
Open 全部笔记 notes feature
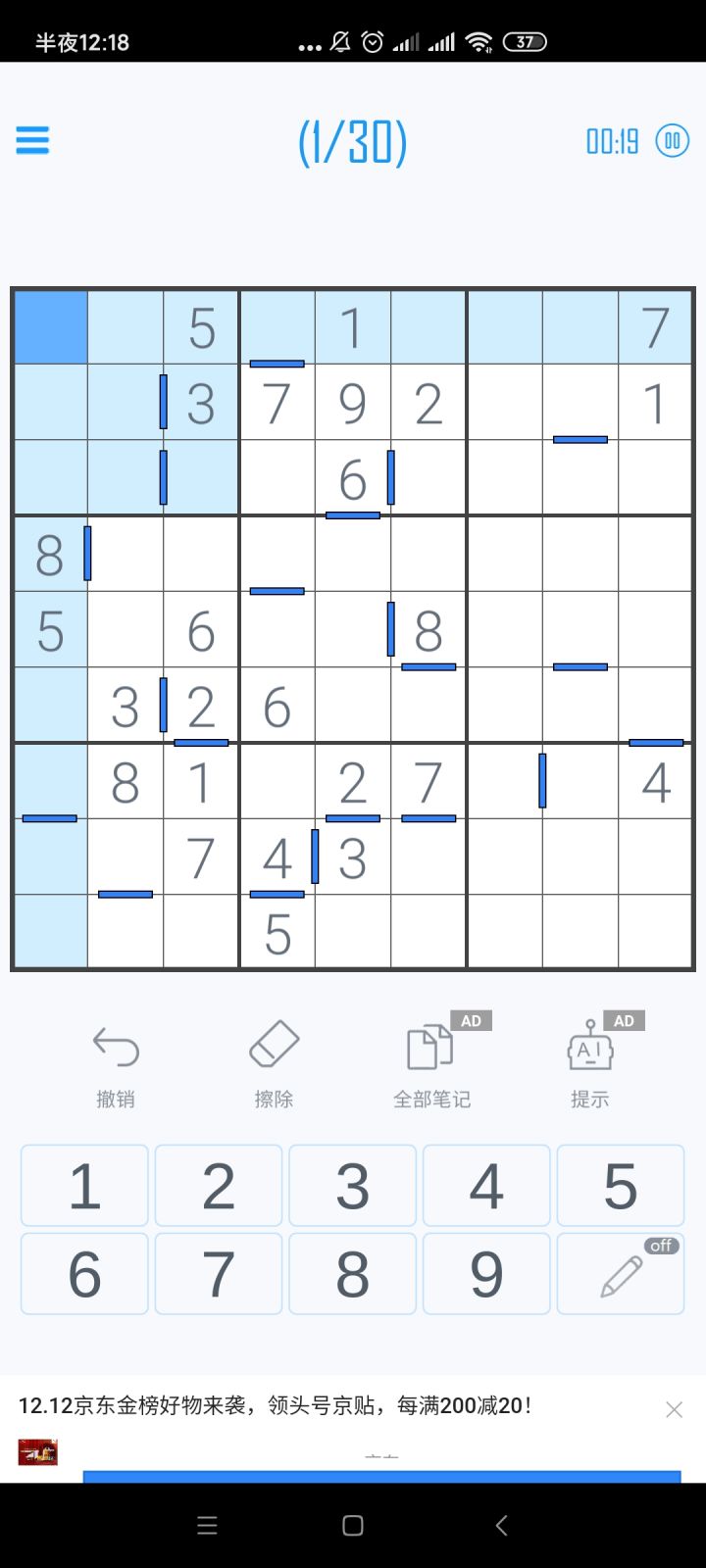[x=429, y=1047]
